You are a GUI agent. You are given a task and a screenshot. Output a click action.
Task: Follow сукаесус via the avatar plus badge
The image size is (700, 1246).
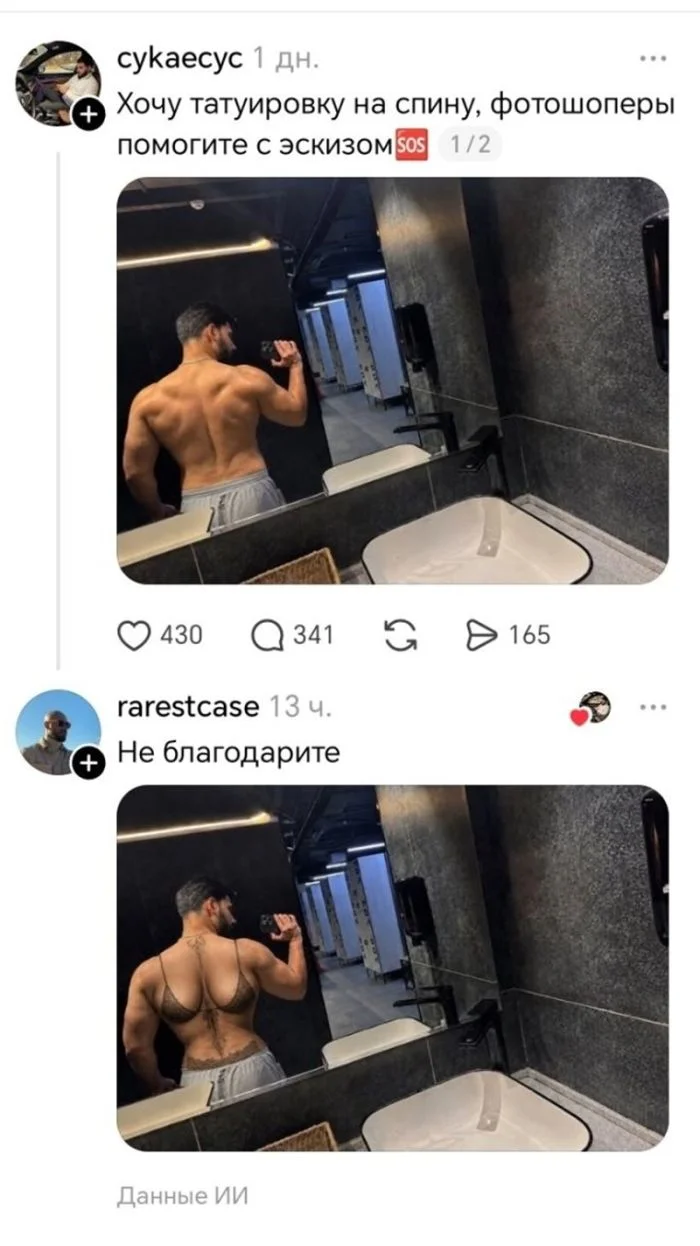pos(88,115)
